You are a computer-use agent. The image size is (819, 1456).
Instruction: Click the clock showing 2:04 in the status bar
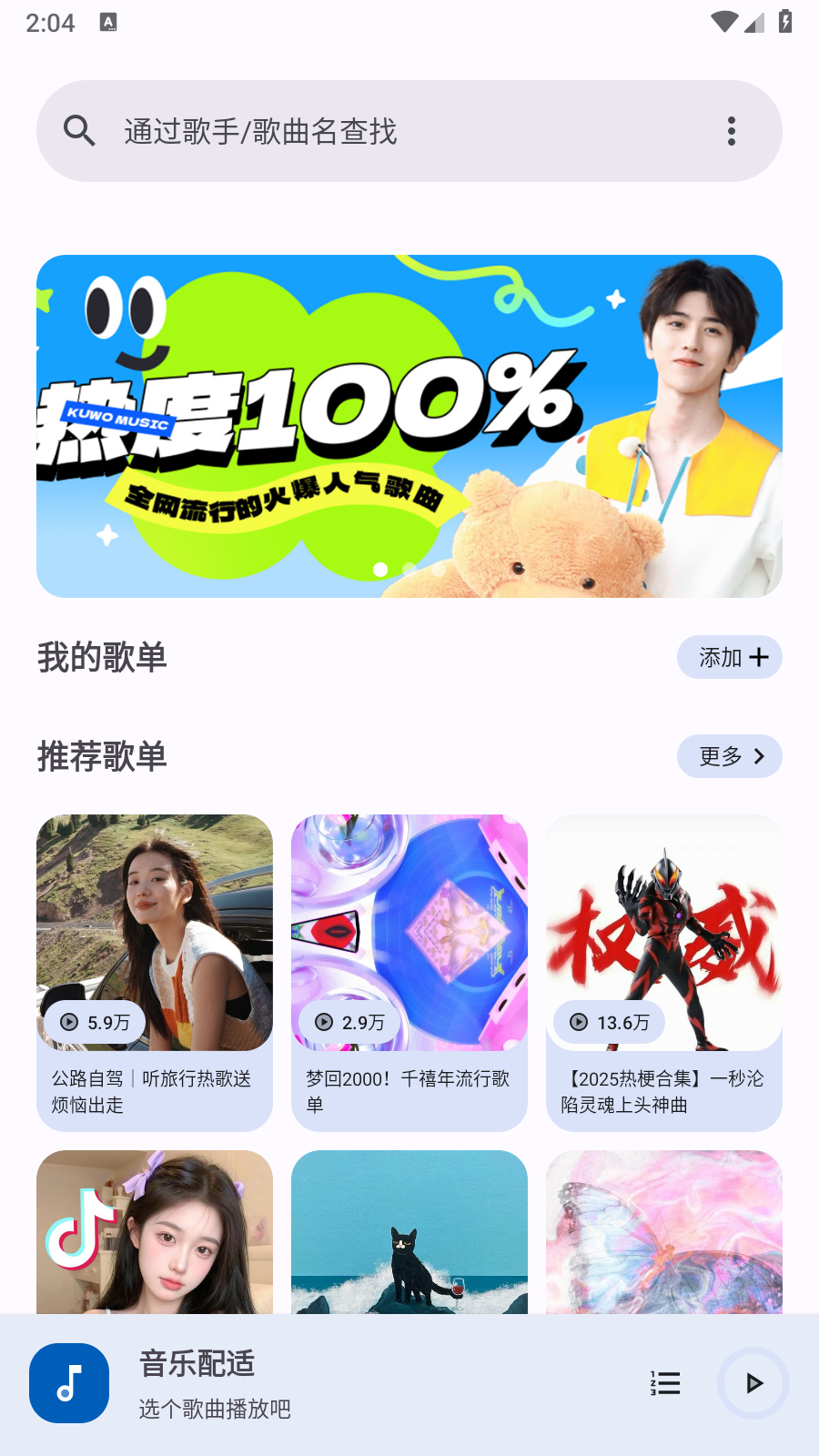coord(49,22)
